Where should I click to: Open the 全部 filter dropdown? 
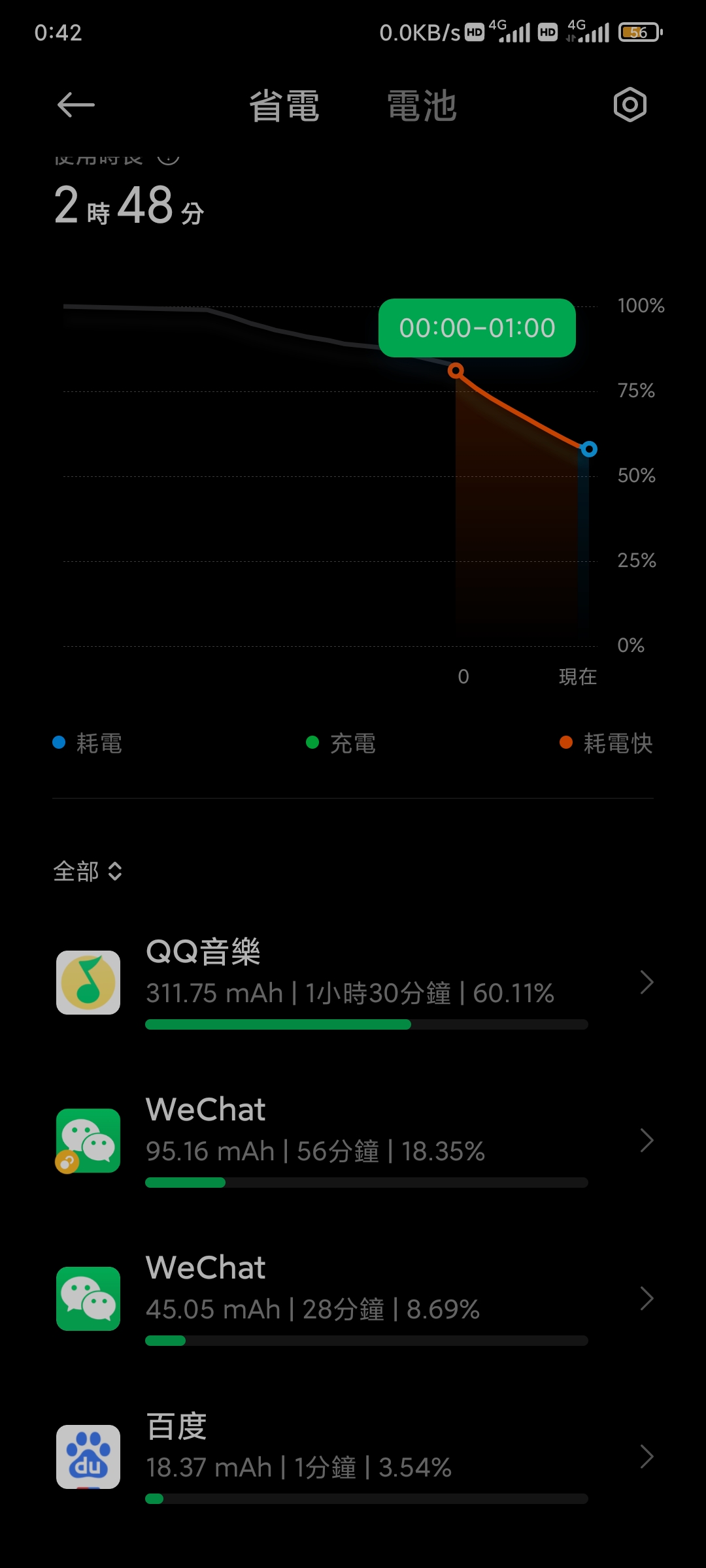coord(88,871)
